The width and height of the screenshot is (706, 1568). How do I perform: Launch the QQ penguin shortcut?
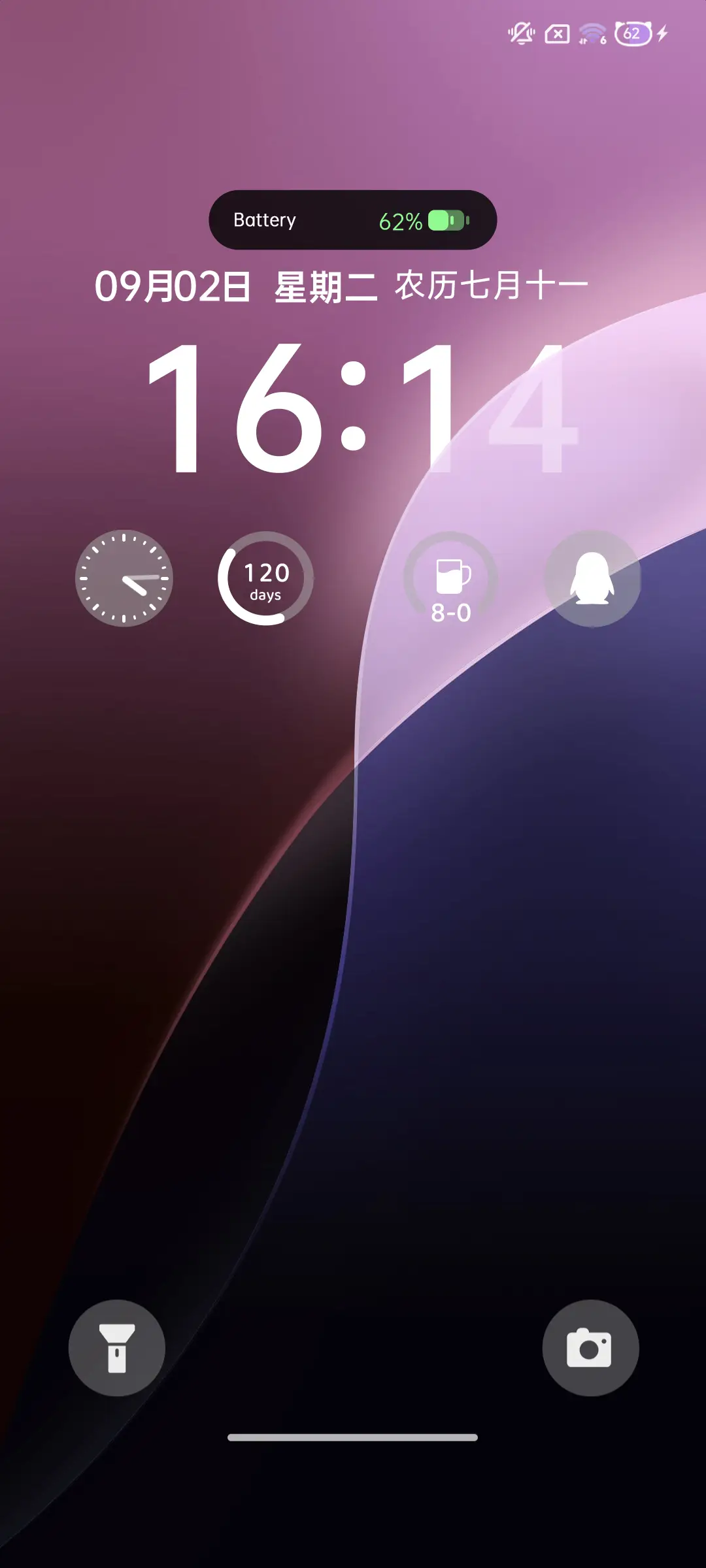click(x=592, y=578)
